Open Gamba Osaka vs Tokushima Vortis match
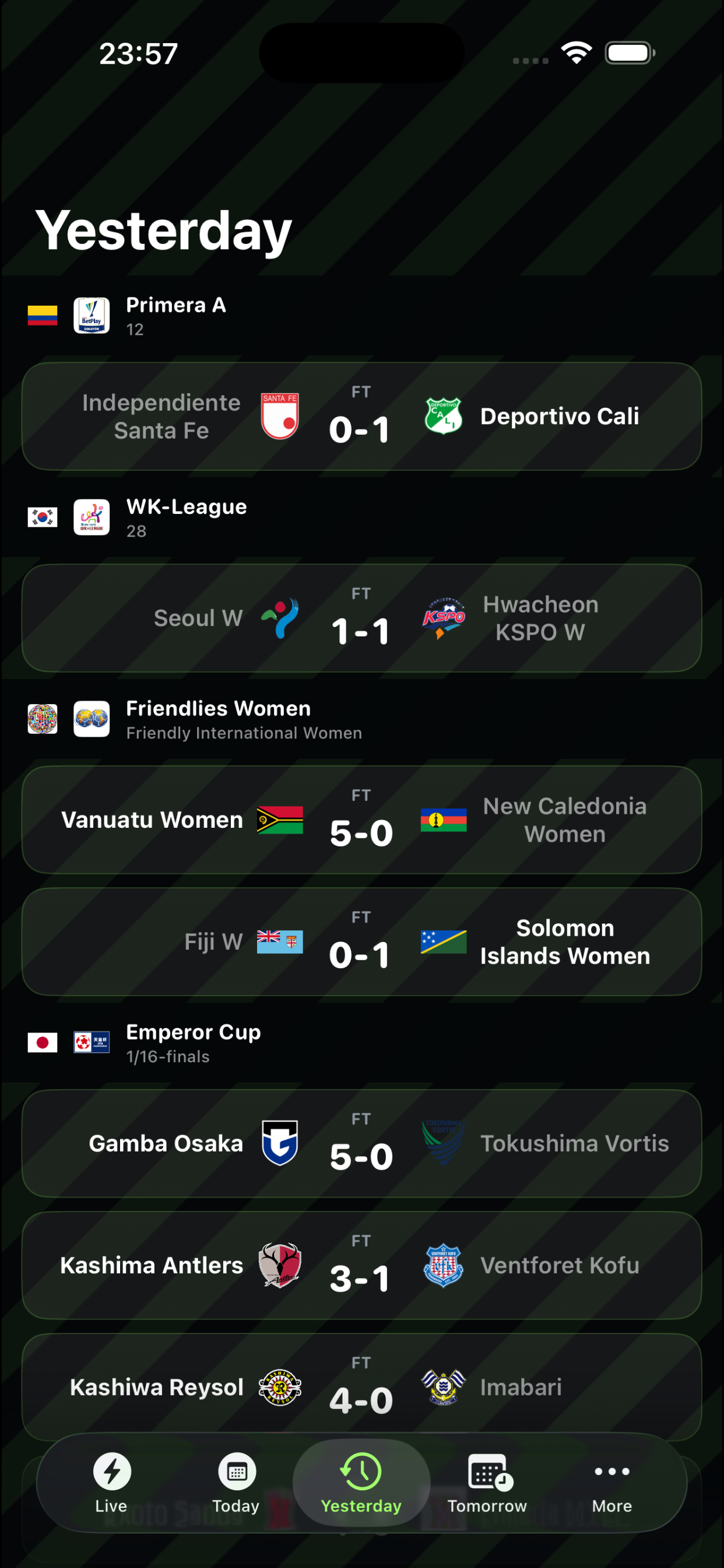The height and width of the screenshot is (1568, 724). [361, 1144]
